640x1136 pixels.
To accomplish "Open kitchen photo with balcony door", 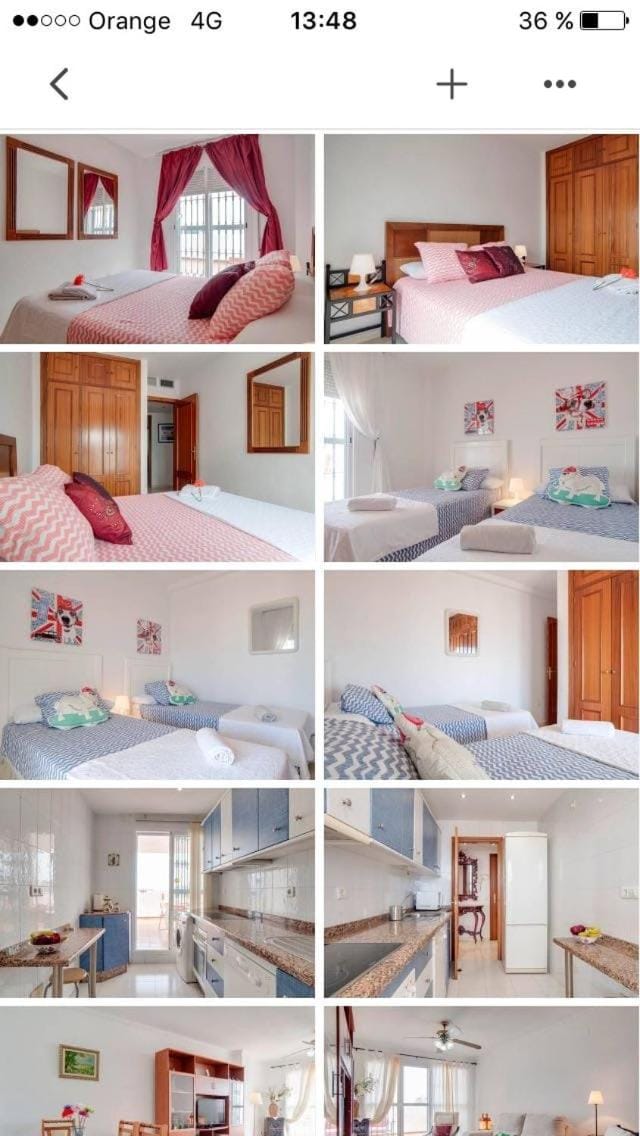I will (x=157, y=893).
